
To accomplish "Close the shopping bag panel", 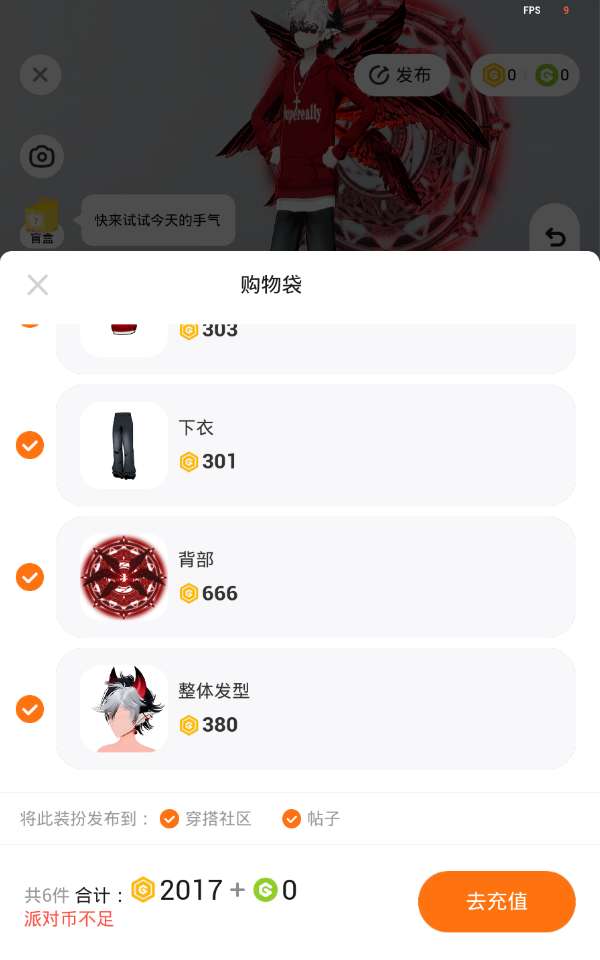I will pos(37,285).
